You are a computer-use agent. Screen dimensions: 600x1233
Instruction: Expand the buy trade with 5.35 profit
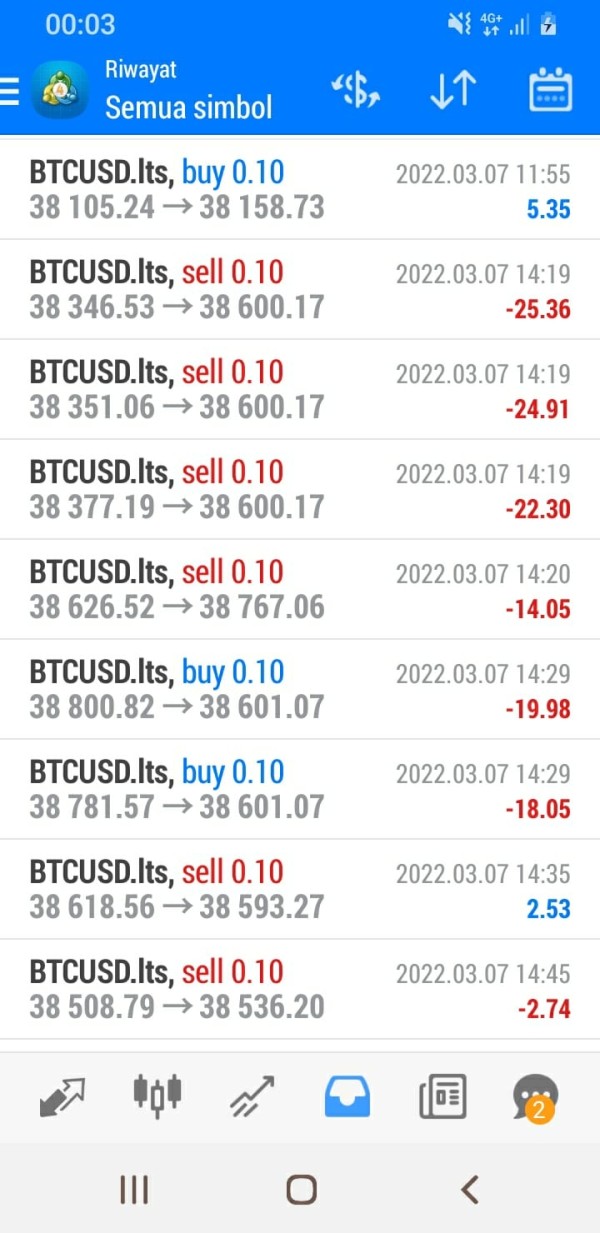[300, 190]
